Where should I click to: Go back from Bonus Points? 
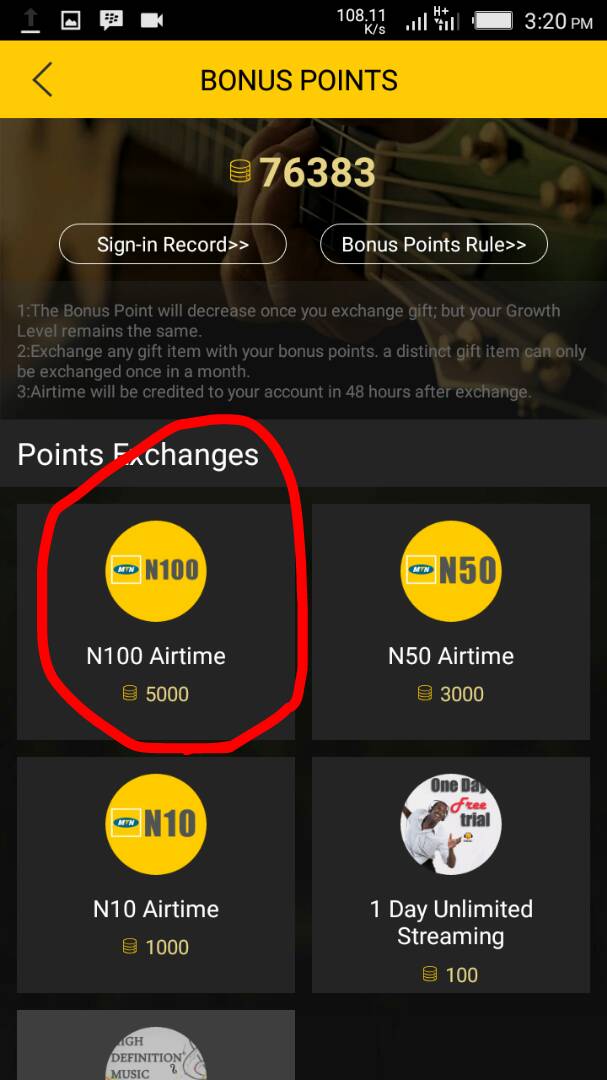coord(42,80)
